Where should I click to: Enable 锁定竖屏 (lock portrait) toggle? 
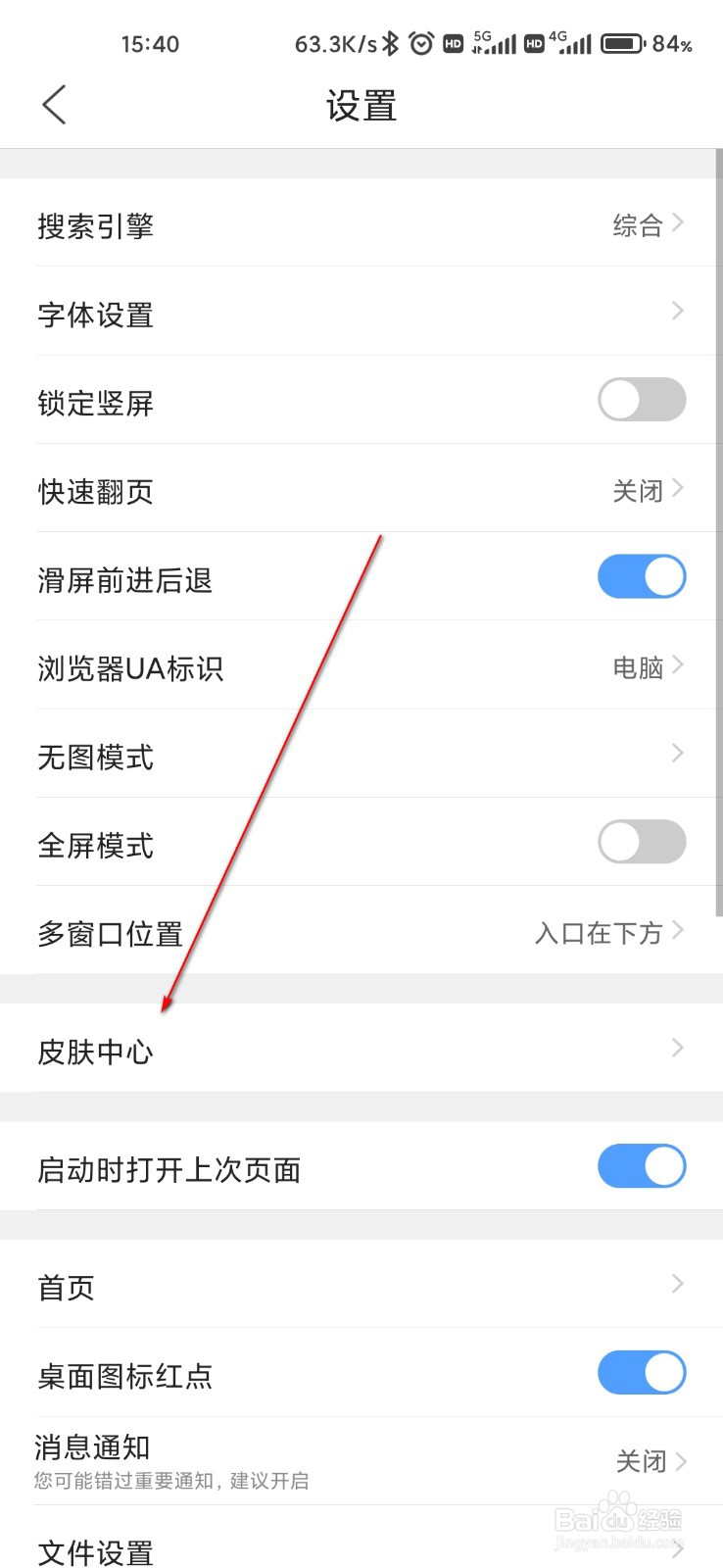642,400
